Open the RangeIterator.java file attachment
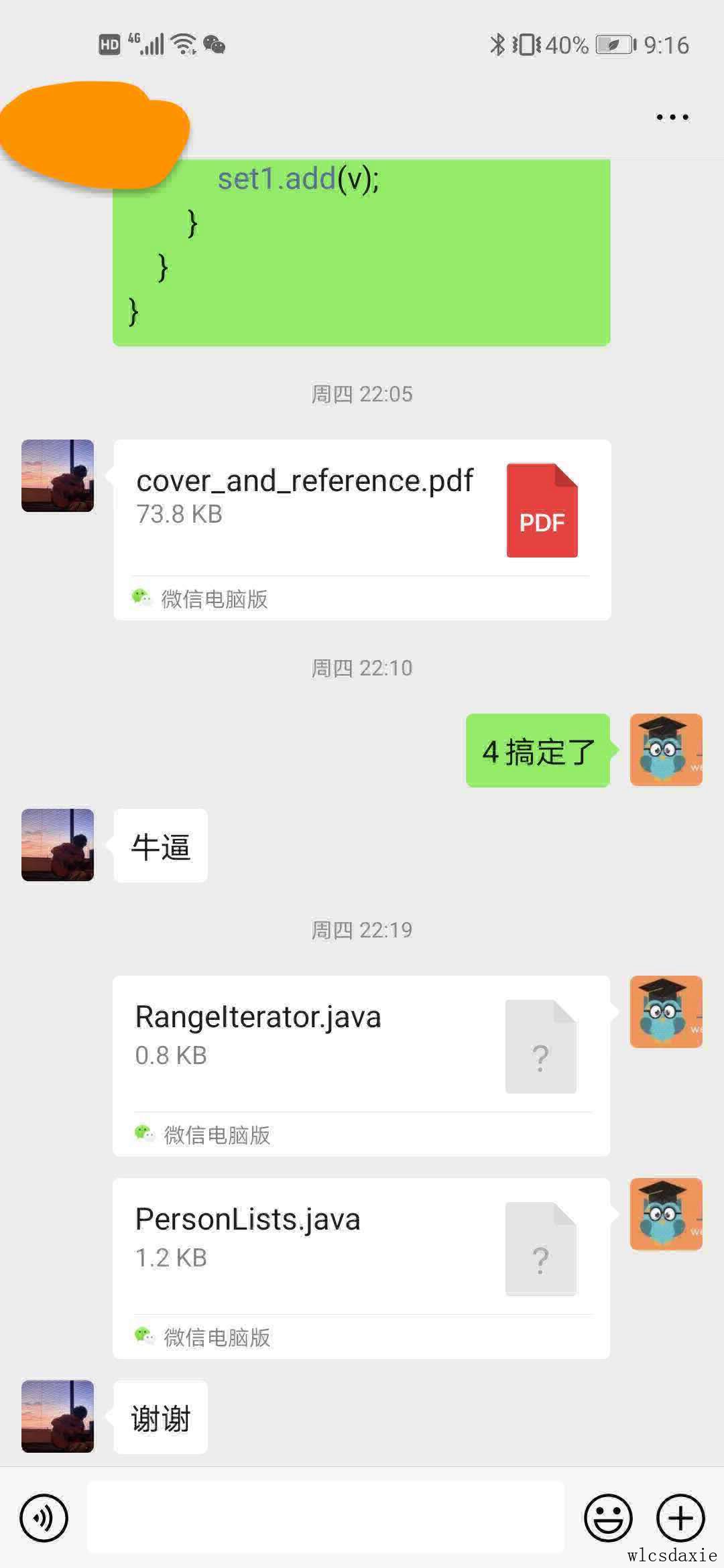 pyautogui.click(x=361, y=1047)
